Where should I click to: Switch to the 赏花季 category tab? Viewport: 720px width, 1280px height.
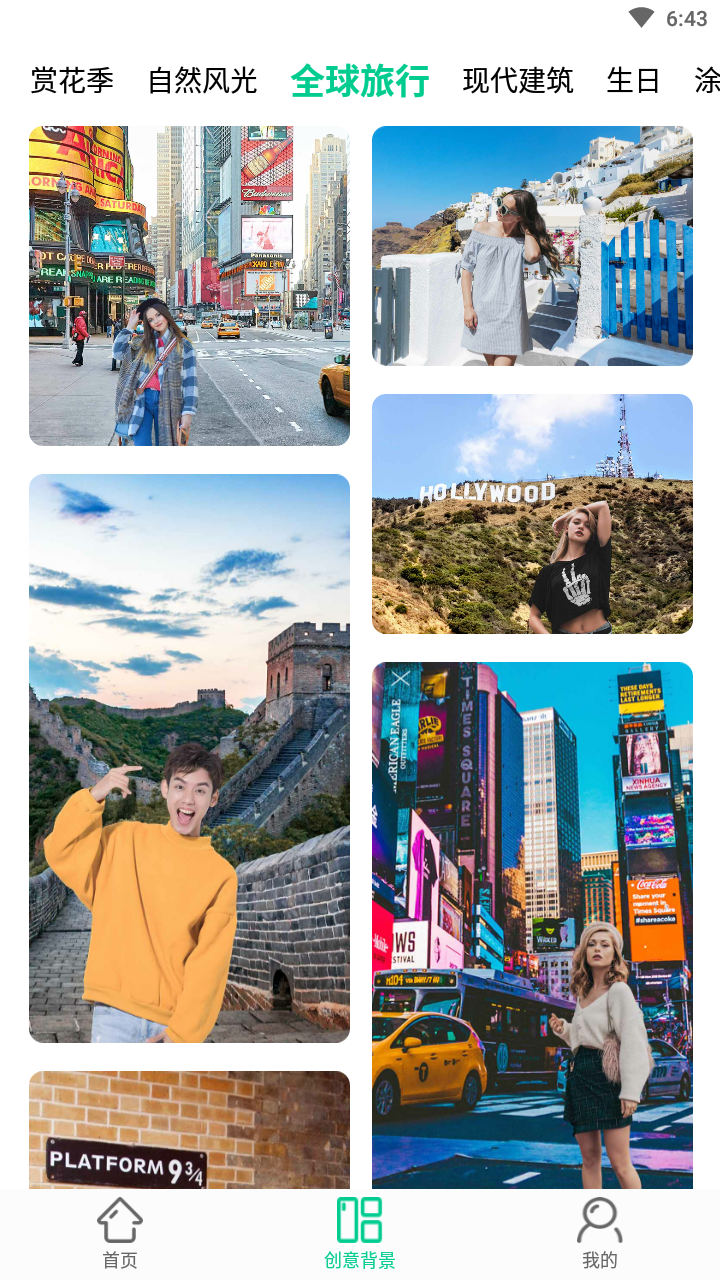pyautogui.click(x=72, y=81)
